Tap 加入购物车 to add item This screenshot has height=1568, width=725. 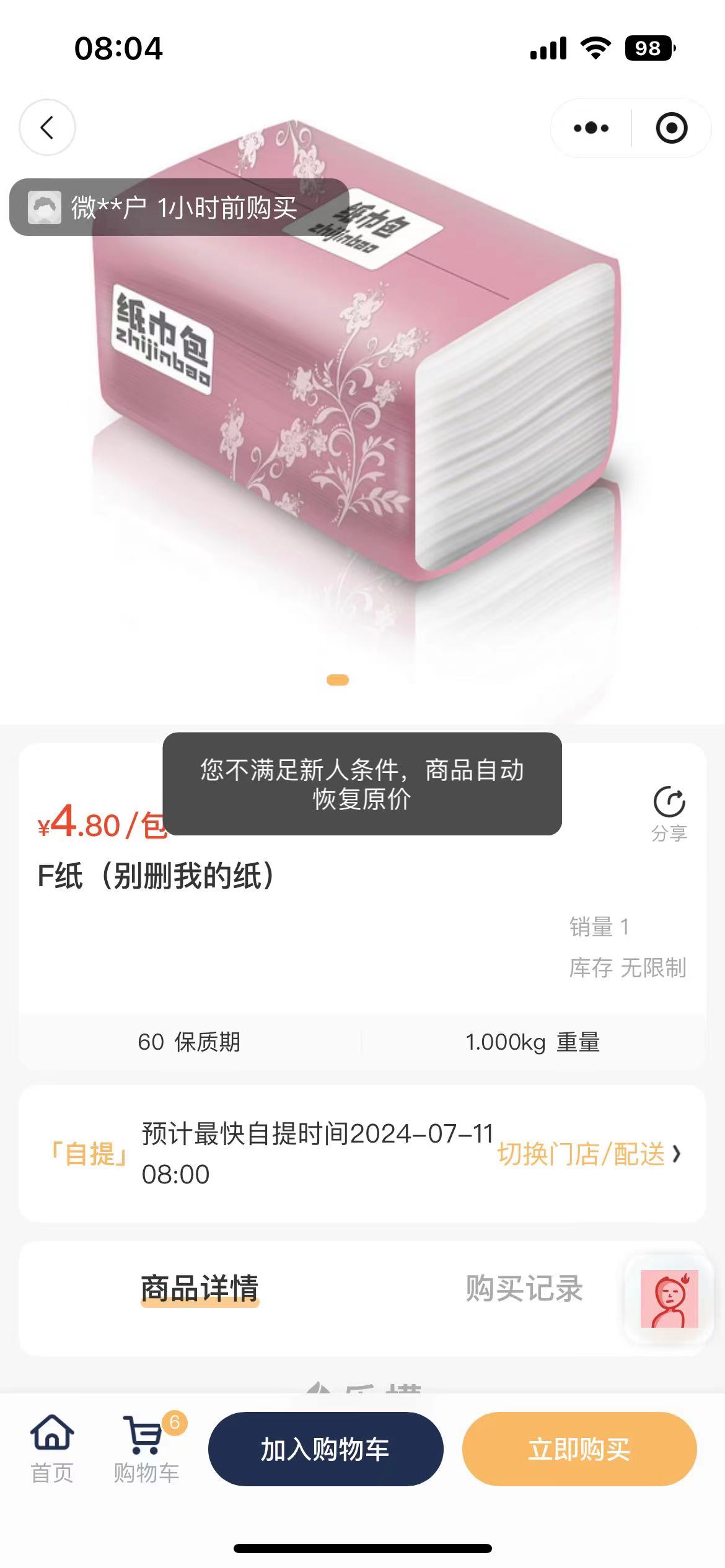pyautogui.click(x=325, y=1450)
